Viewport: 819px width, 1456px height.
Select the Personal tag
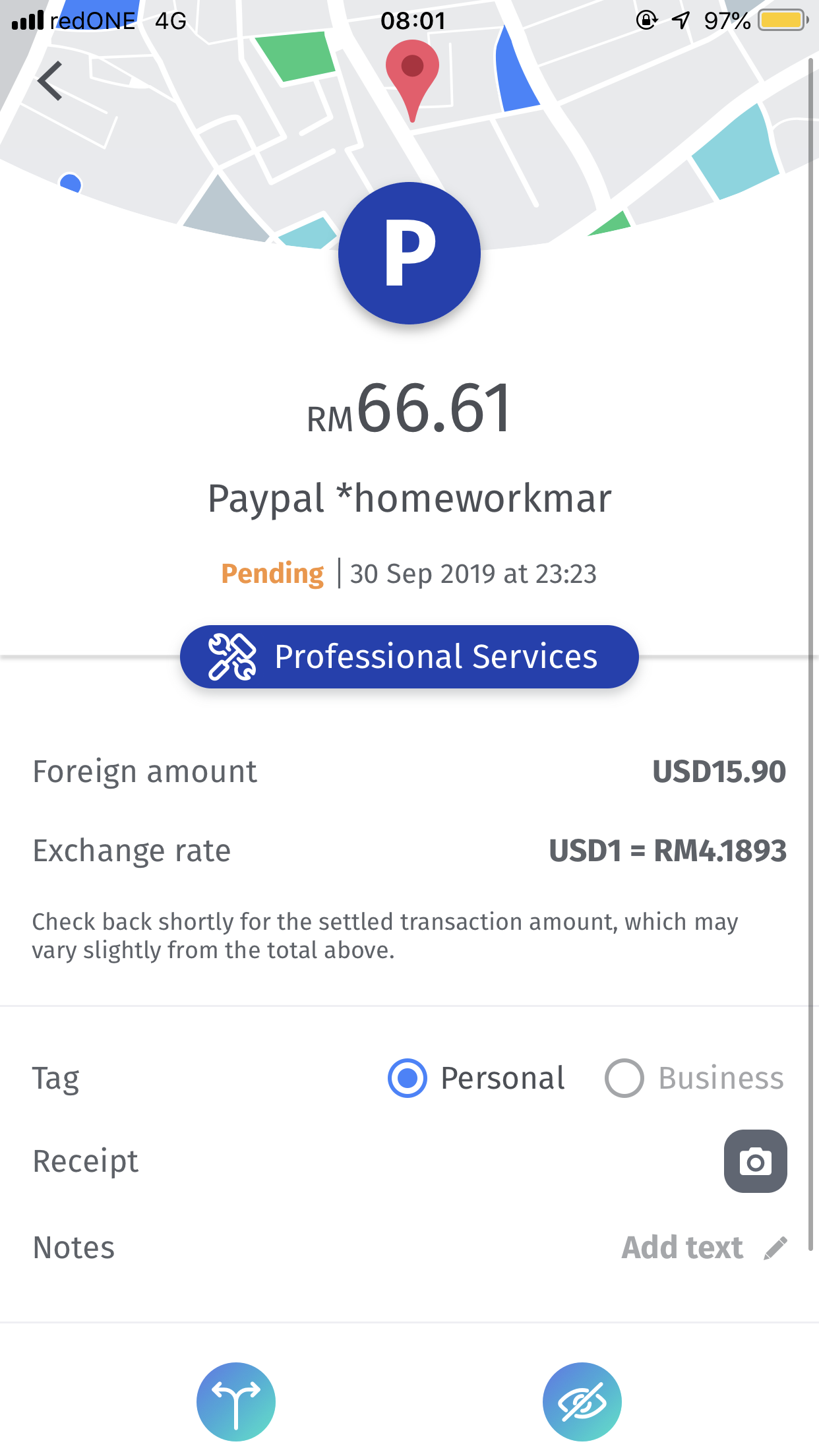[x=476, y=1078]
